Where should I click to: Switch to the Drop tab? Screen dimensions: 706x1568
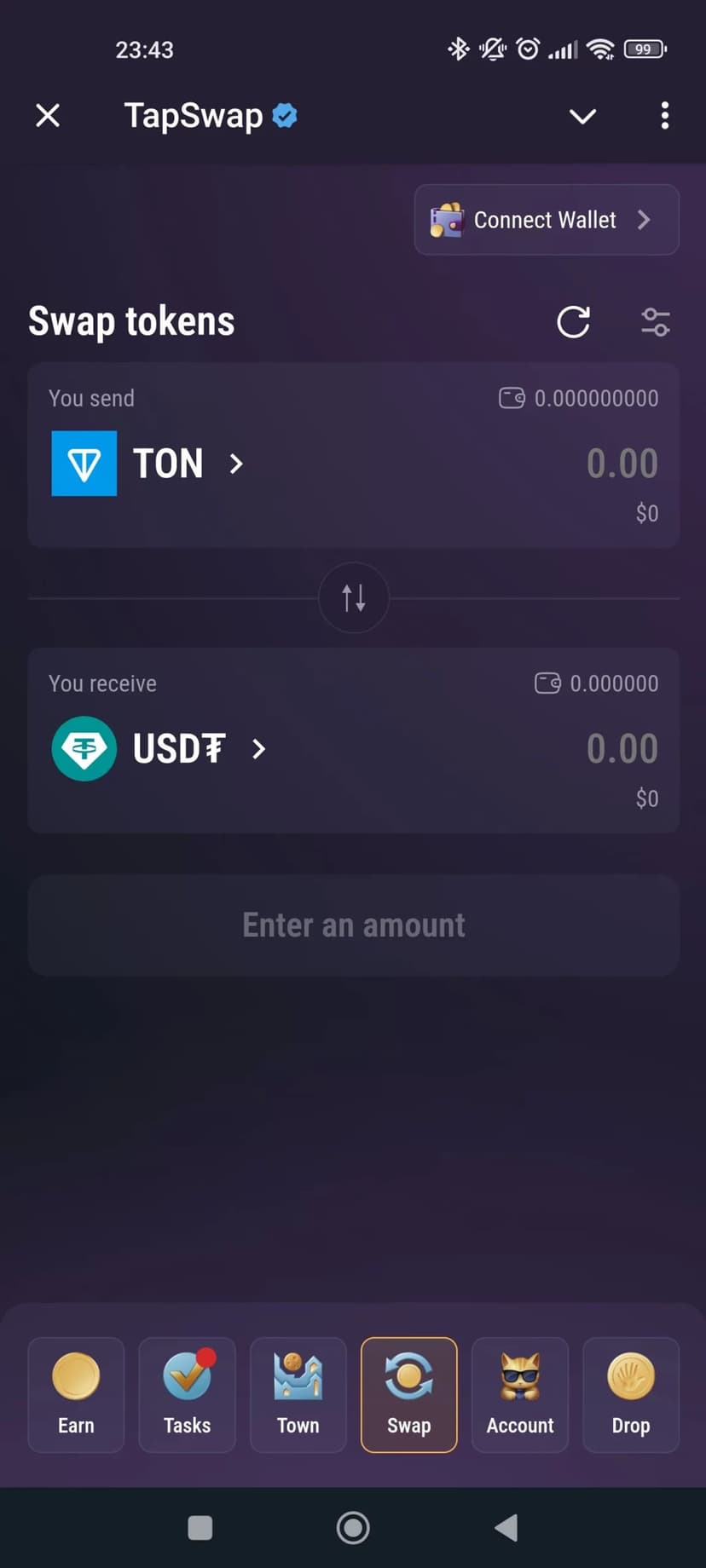(x=630, y=1394)
